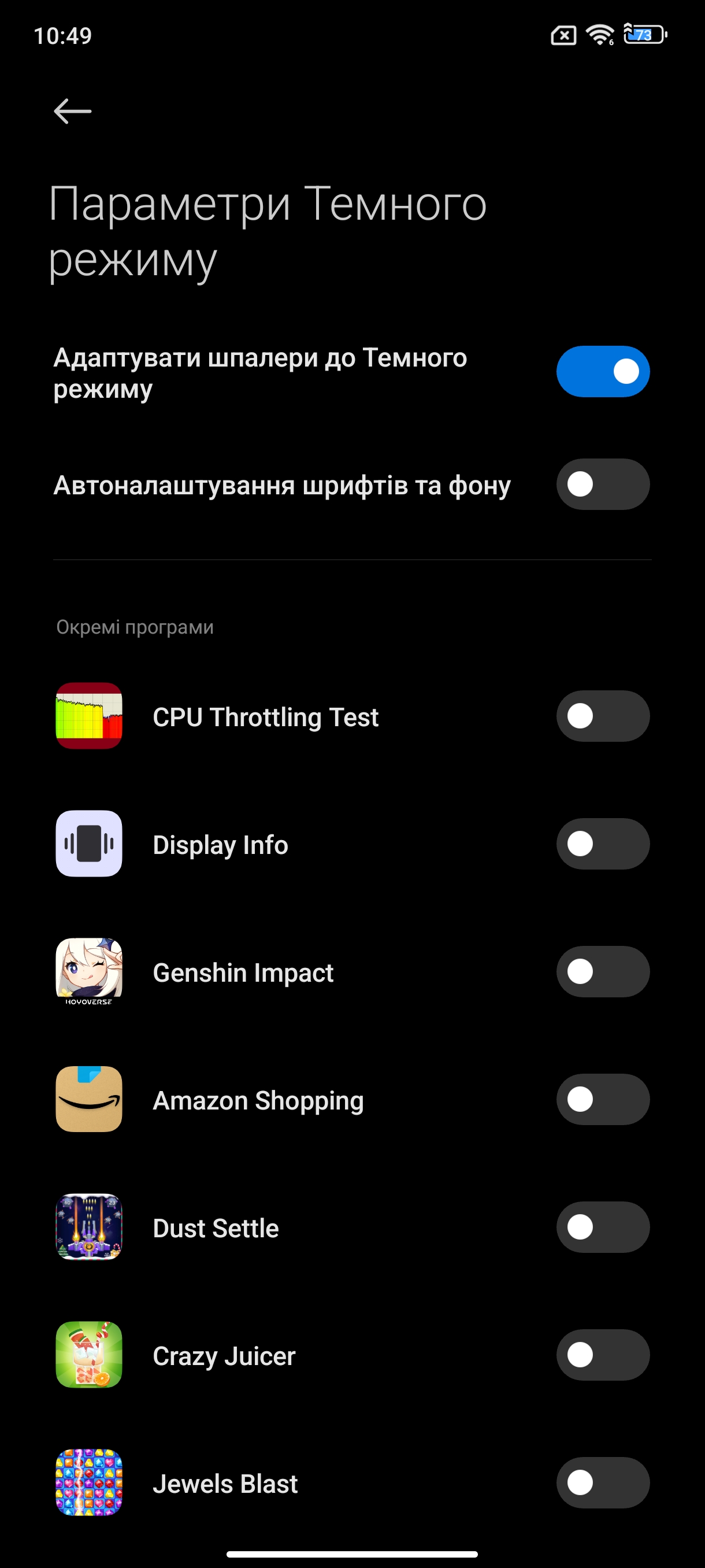
Task: Toggle dark mode for Dust Settle
Action: coord(602,1227)
